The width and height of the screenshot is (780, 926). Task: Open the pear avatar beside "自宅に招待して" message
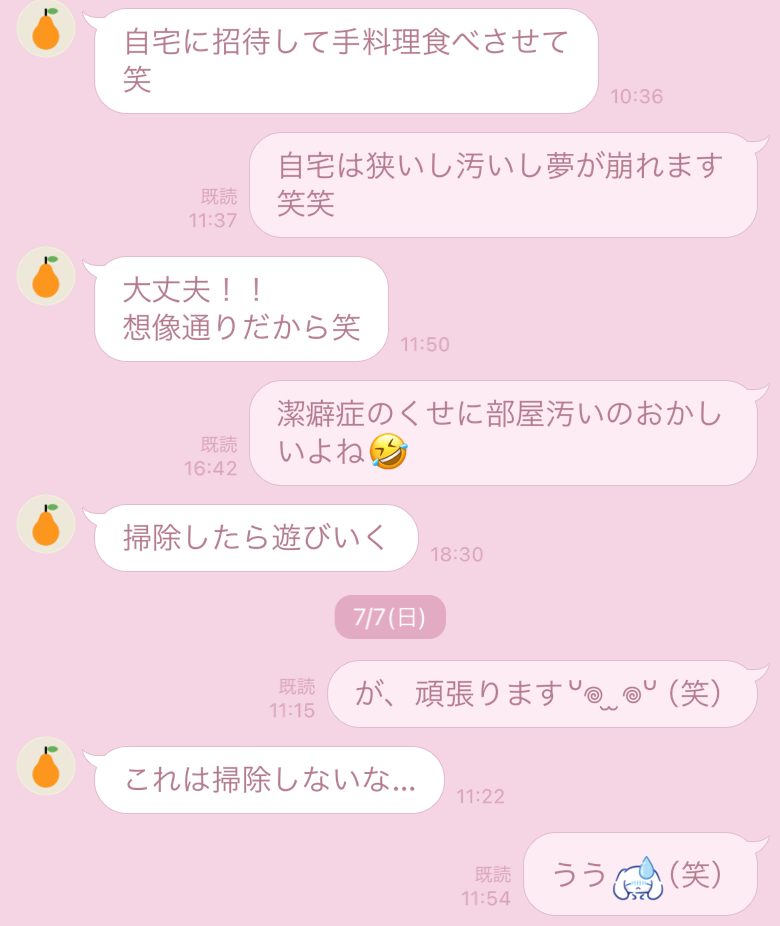46,29
